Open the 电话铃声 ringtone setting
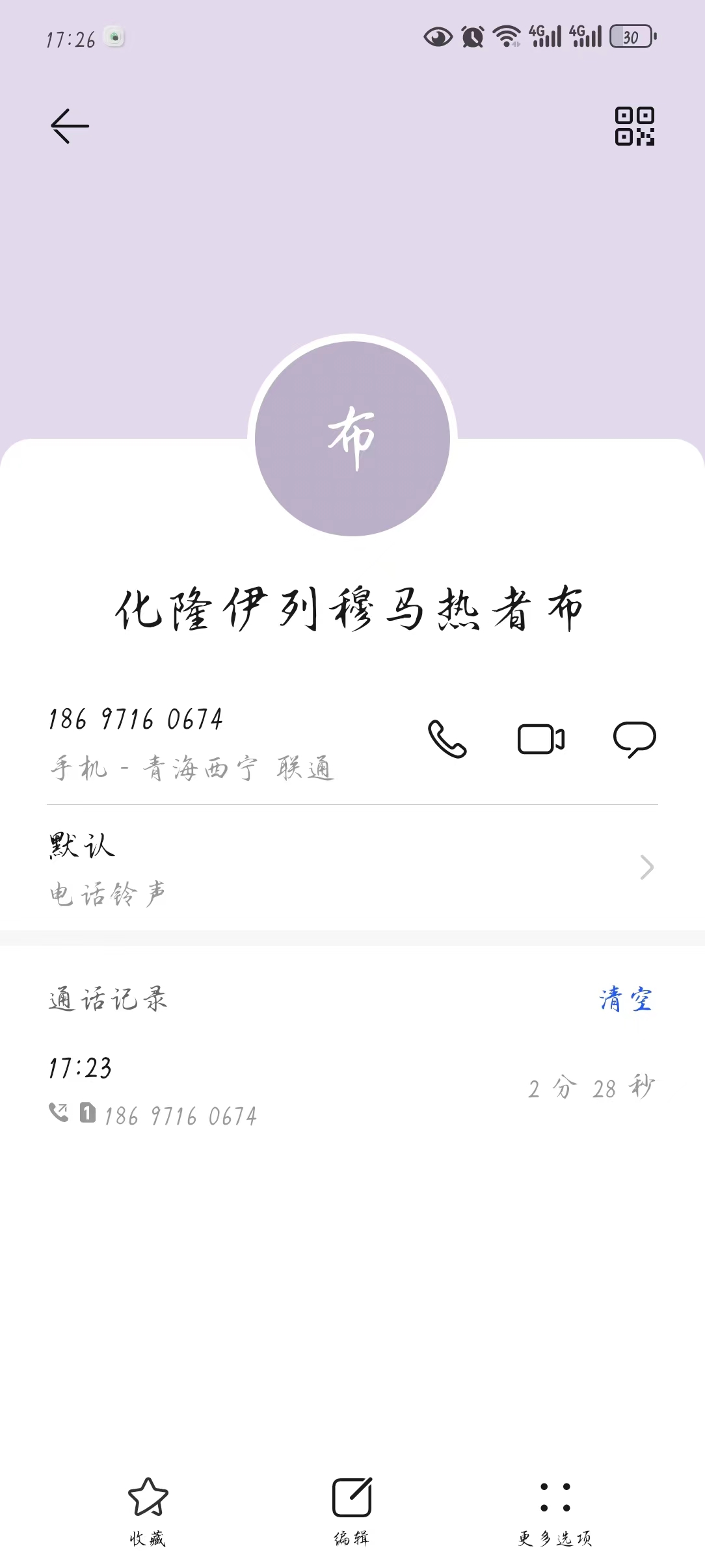 click(x=352, y=869)
